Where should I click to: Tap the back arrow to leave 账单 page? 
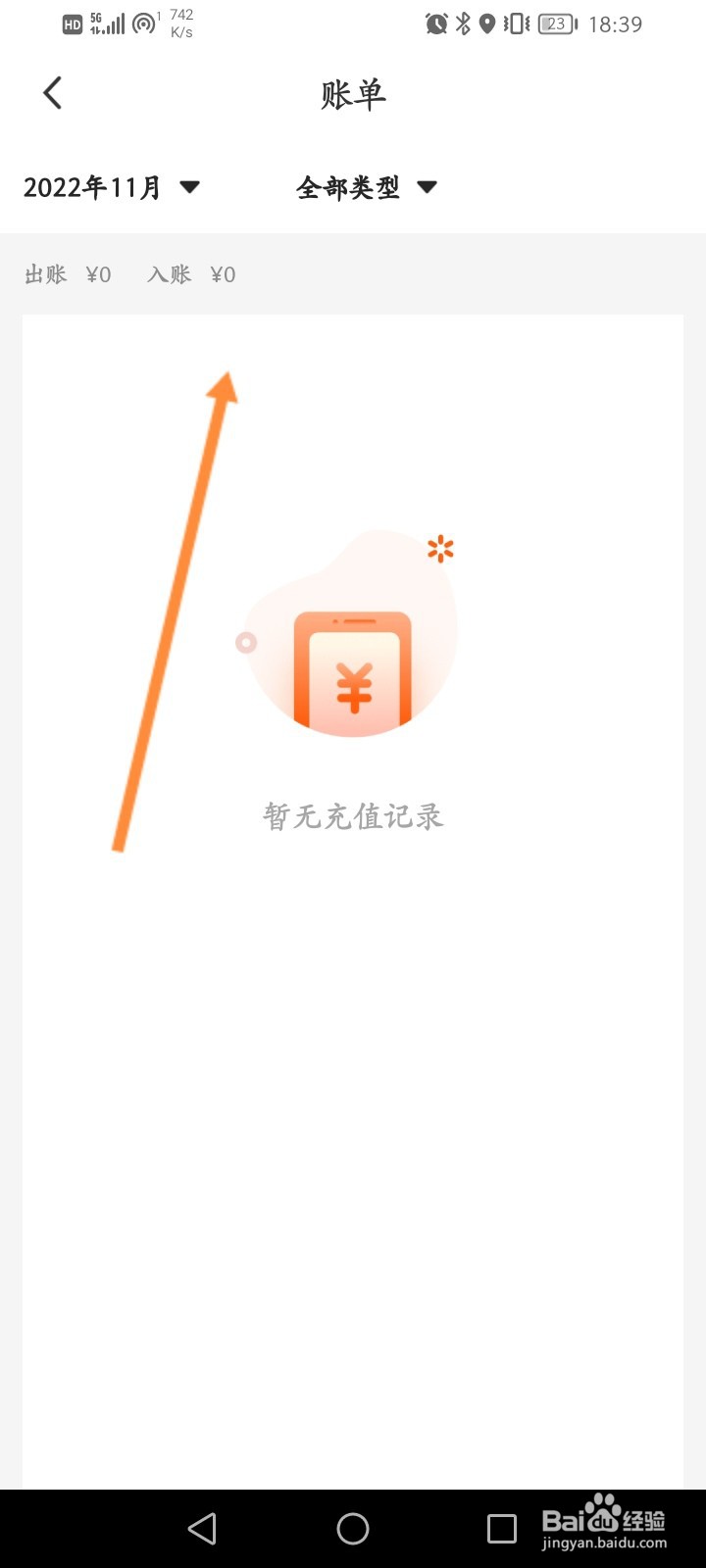coord(52,92)
